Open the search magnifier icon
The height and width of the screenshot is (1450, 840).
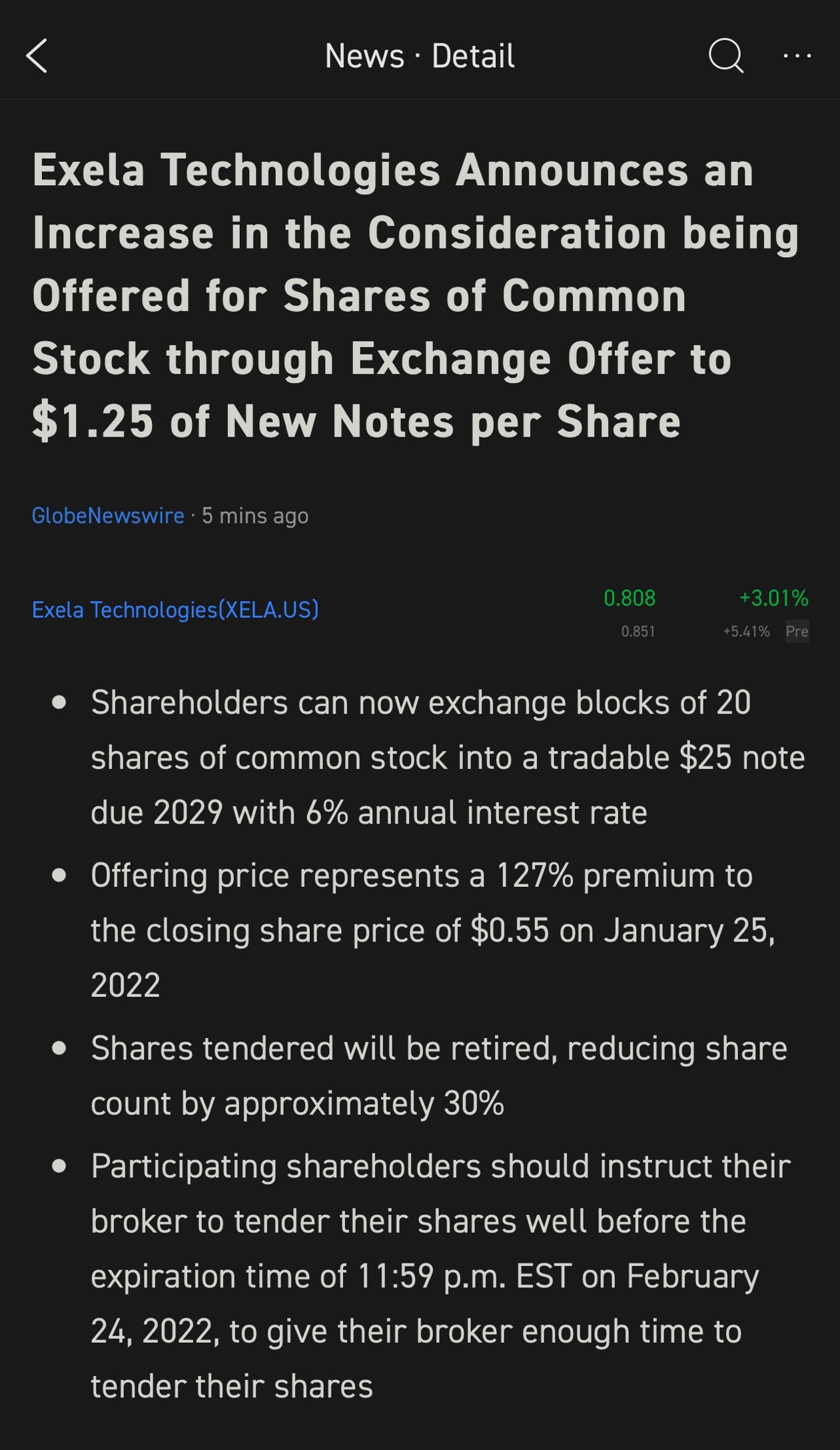tap(726, 55)
